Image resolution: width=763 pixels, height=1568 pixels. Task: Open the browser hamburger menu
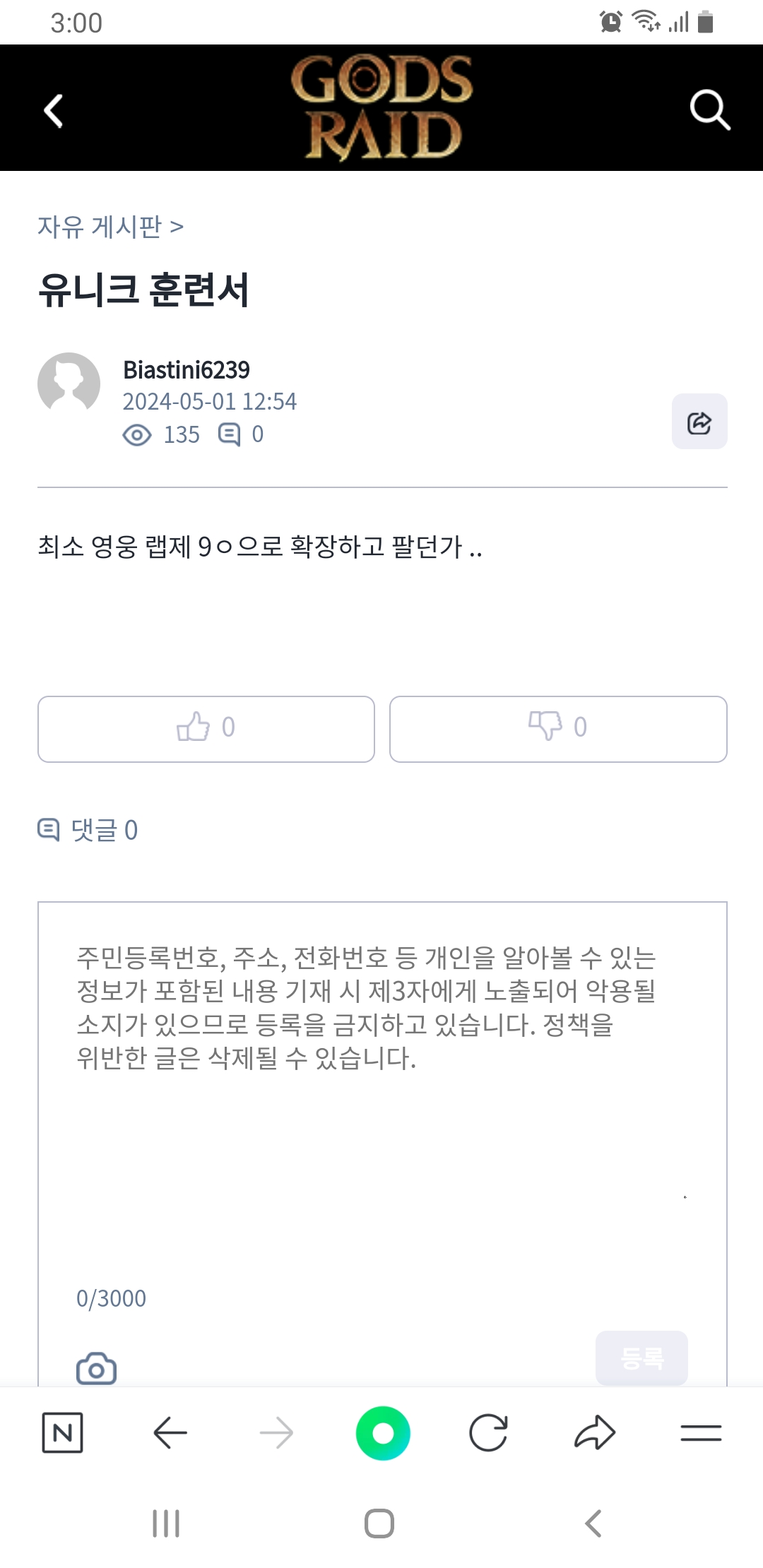[701, 1432]
